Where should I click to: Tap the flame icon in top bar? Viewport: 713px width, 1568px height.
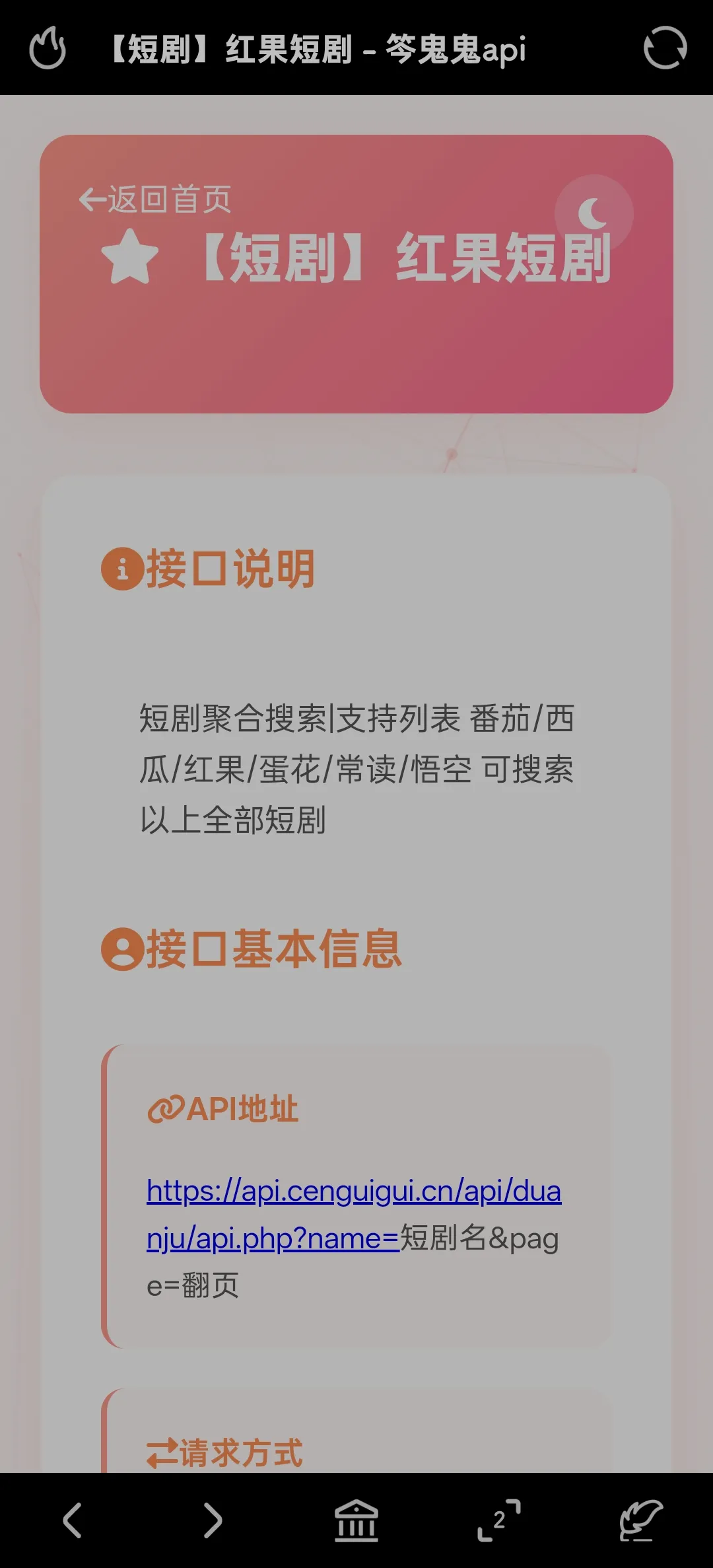(48, 48)
